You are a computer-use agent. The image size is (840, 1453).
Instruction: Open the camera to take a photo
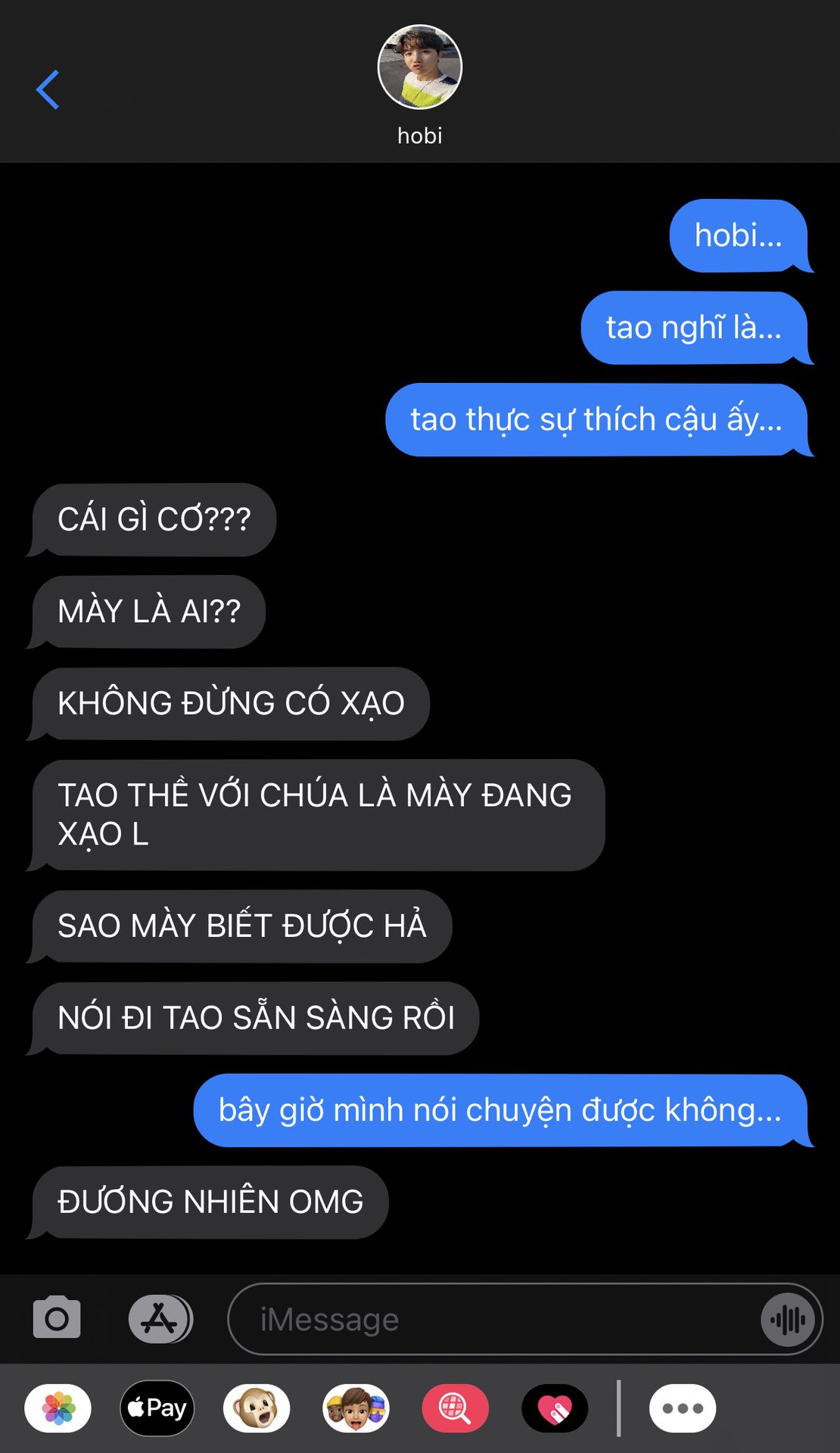click(57, 1318)
